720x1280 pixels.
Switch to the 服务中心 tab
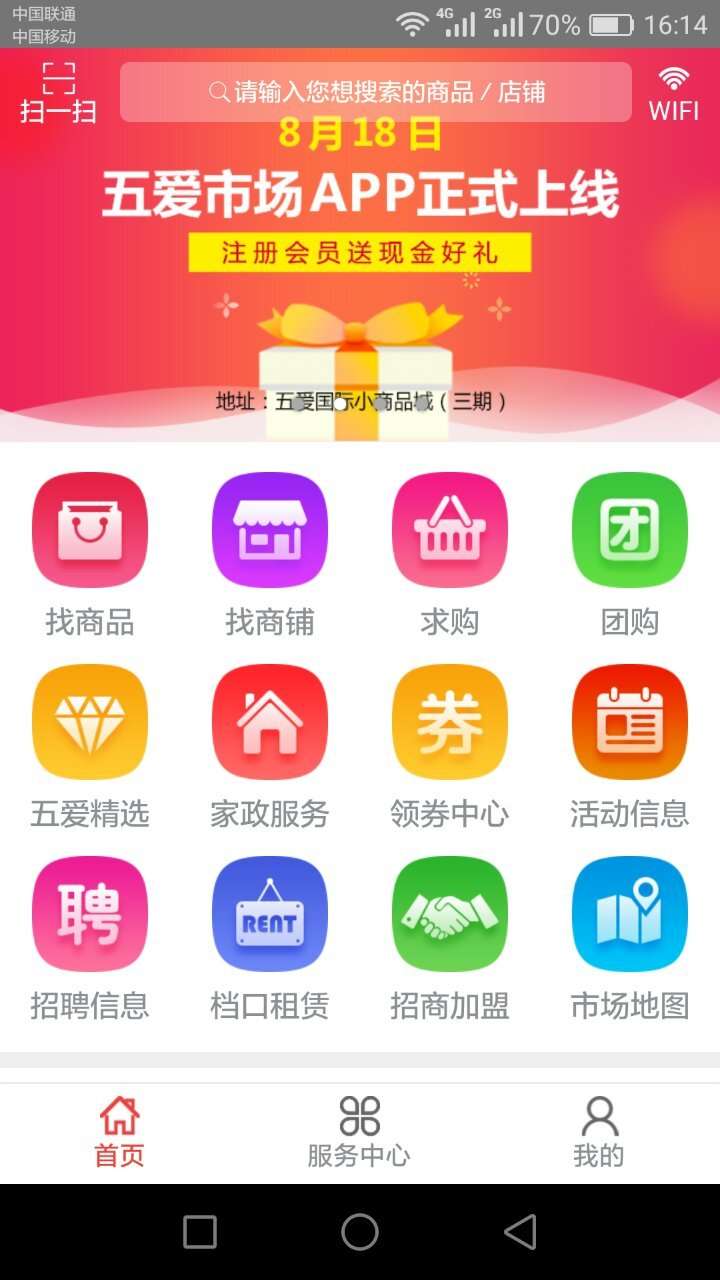pos(359,1132)
